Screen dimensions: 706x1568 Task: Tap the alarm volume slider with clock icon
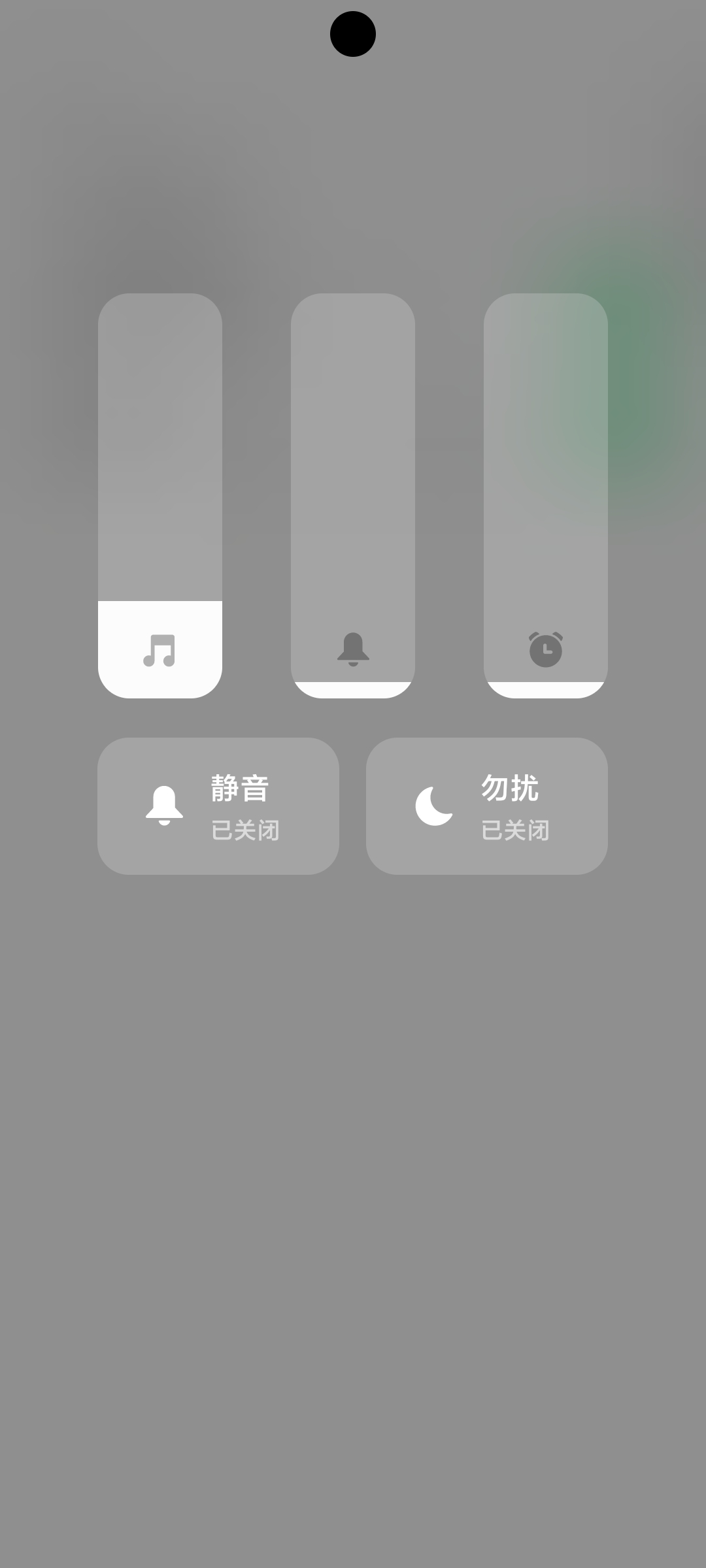[546, 496]
